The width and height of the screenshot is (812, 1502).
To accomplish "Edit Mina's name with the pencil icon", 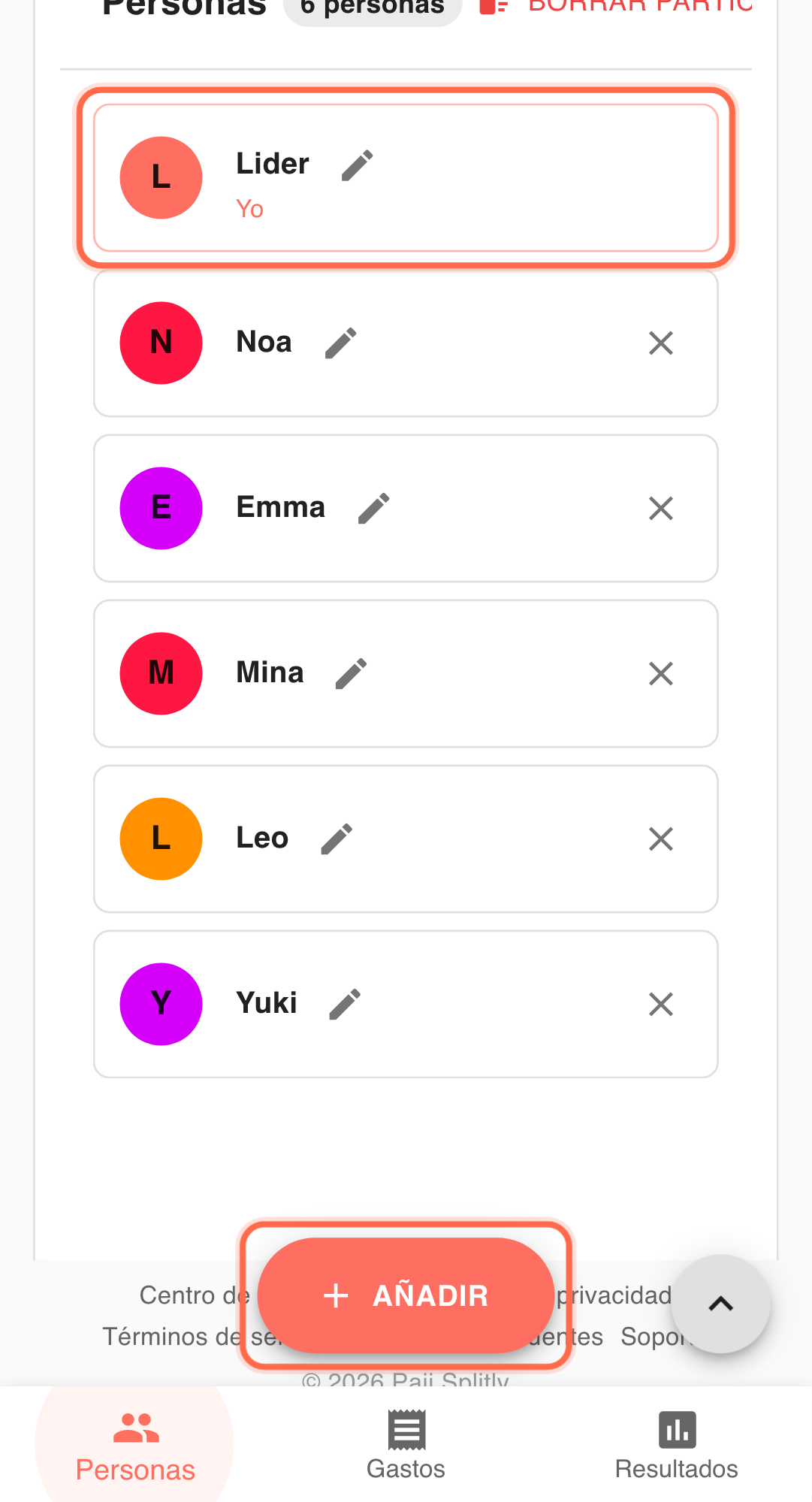I will pos(349,673).
